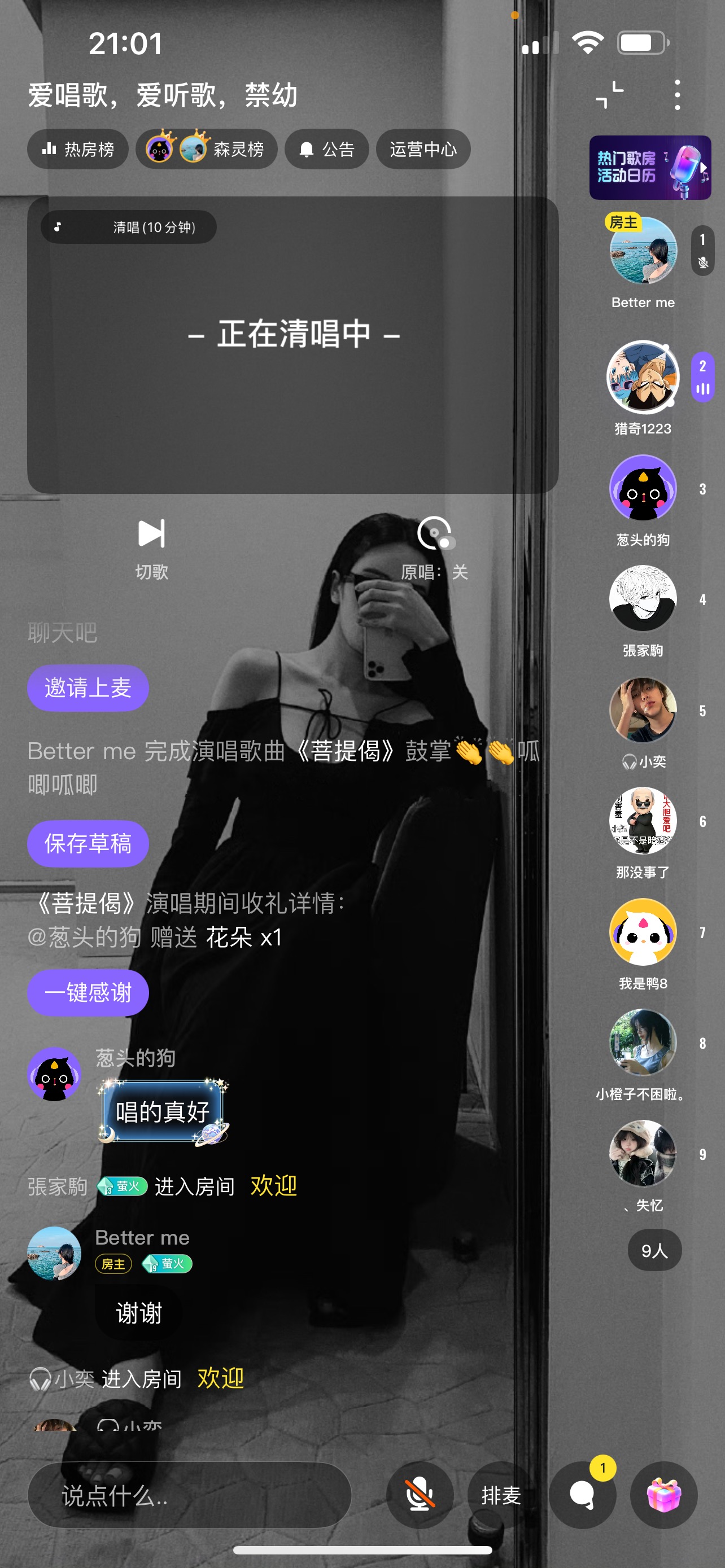Open the 热房榜 ranking chip
The width and height of the screenshot is (725, 1568).
point(78,149)
